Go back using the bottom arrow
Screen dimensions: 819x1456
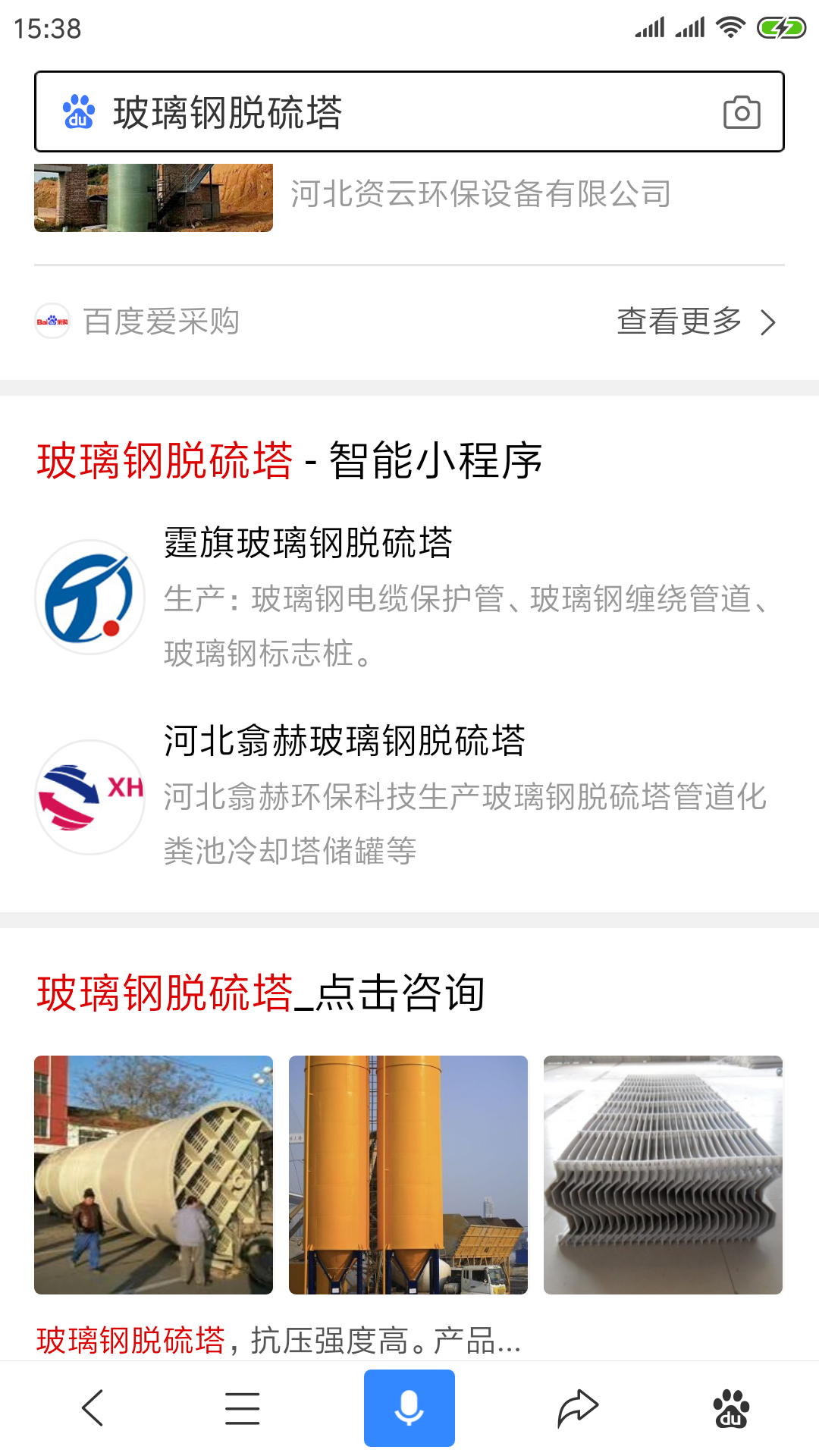point(93,1408)
